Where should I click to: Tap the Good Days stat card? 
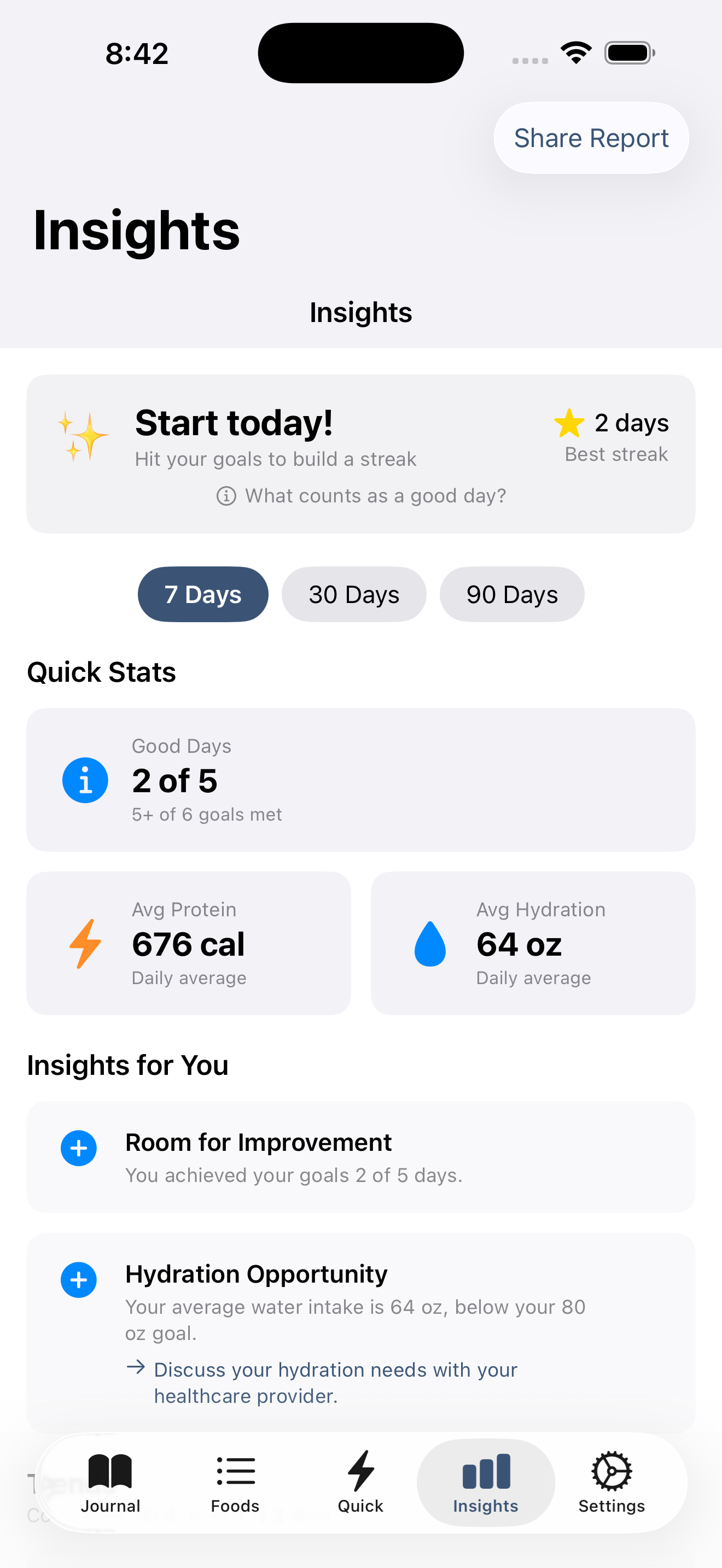(x=360, y=780)
